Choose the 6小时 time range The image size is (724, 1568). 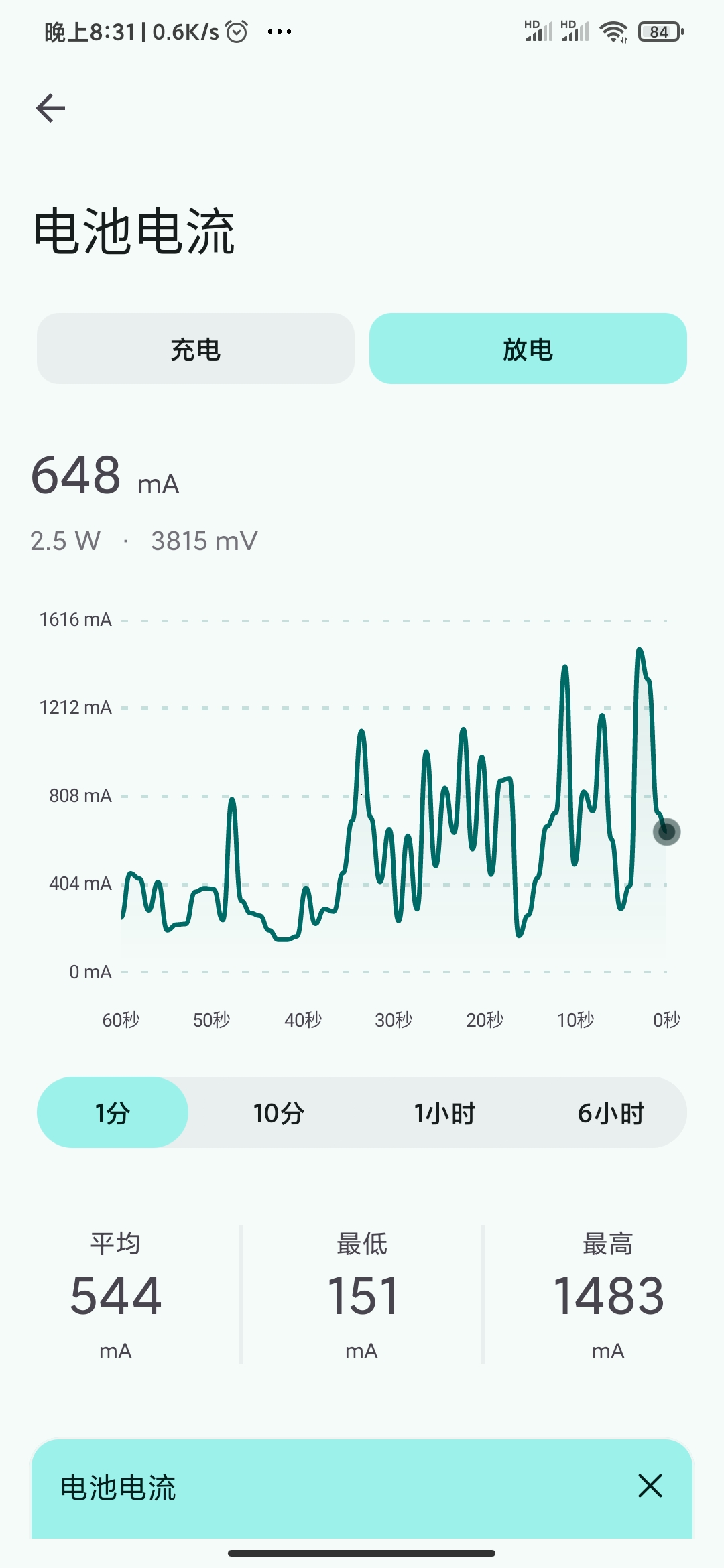[x=610, y=1113]
